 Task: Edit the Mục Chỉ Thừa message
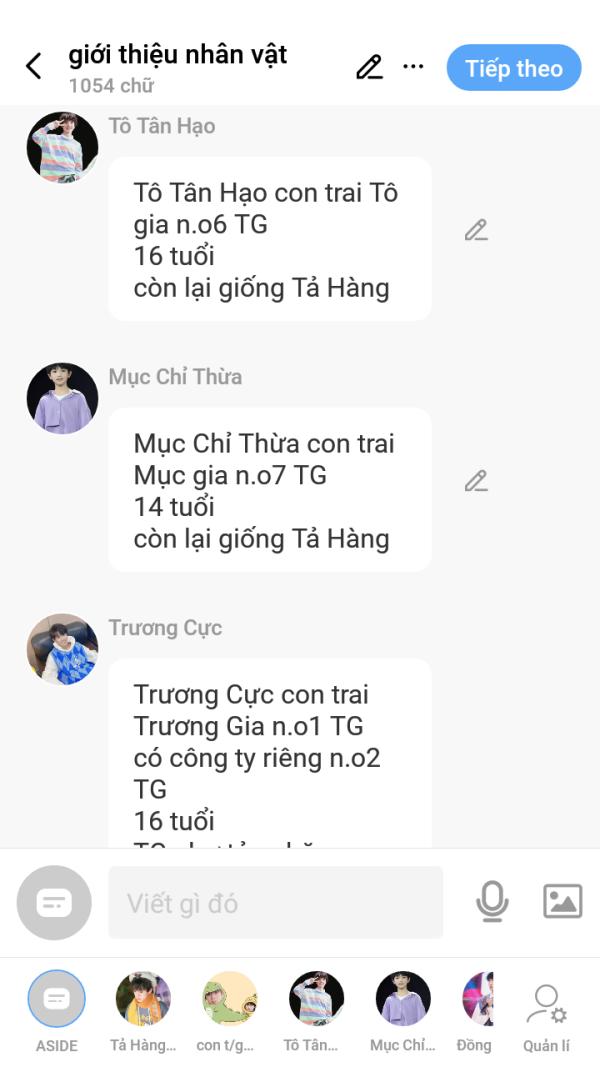(476, 481)
